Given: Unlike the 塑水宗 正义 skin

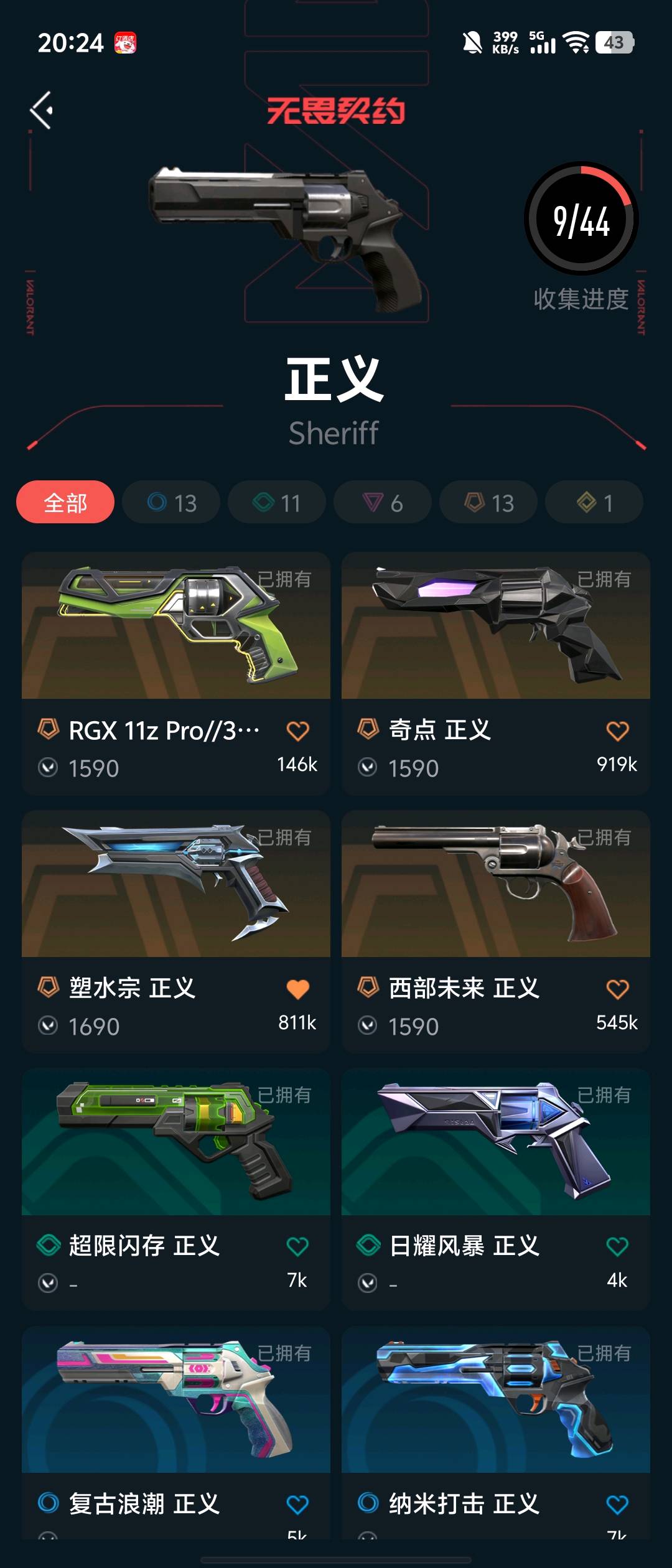Looking at the screenshot, I should click(x=297, y=989).
